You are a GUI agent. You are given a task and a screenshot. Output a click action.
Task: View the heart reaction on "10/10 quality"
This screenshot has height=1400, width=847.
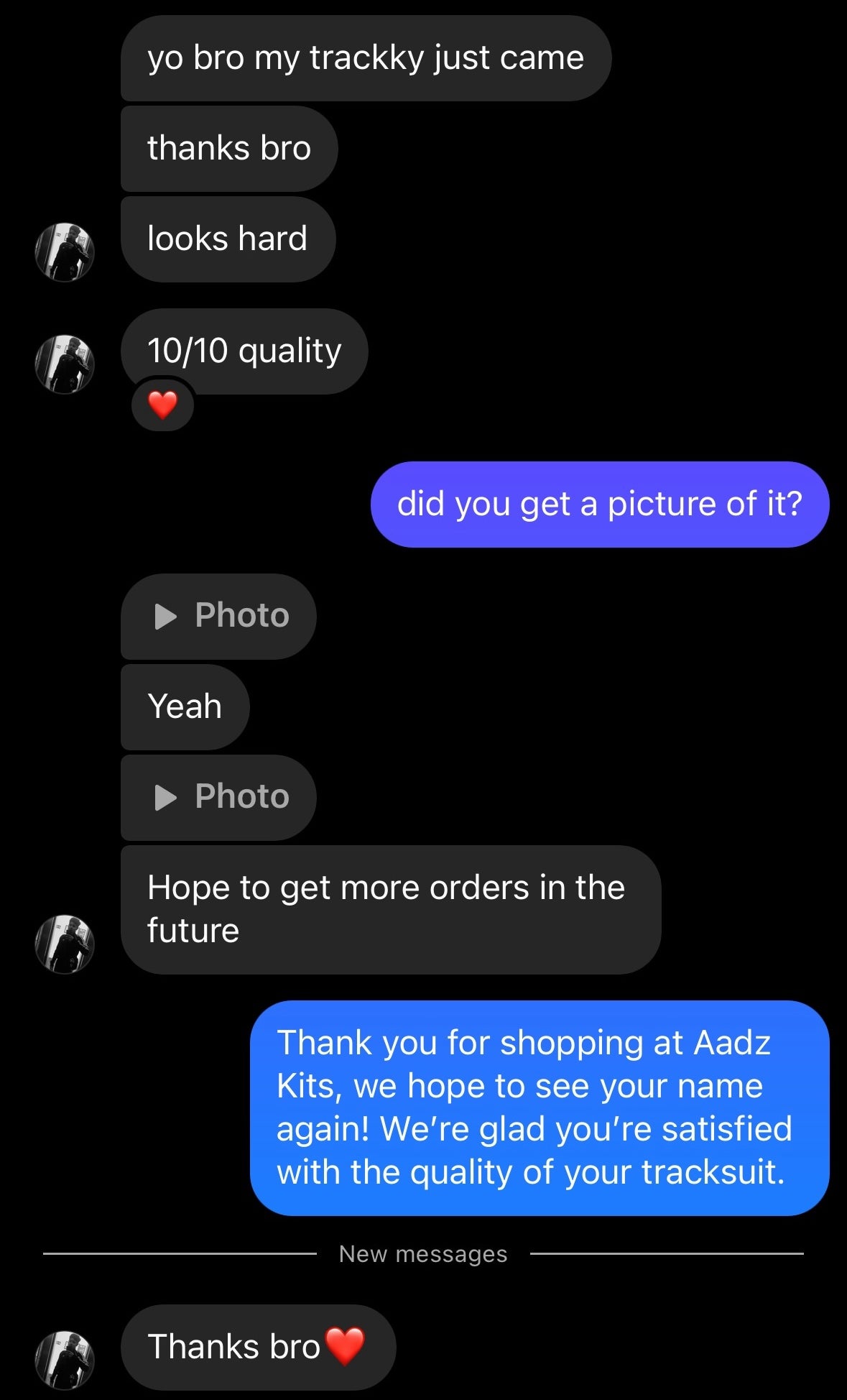(x=162, y=405)
